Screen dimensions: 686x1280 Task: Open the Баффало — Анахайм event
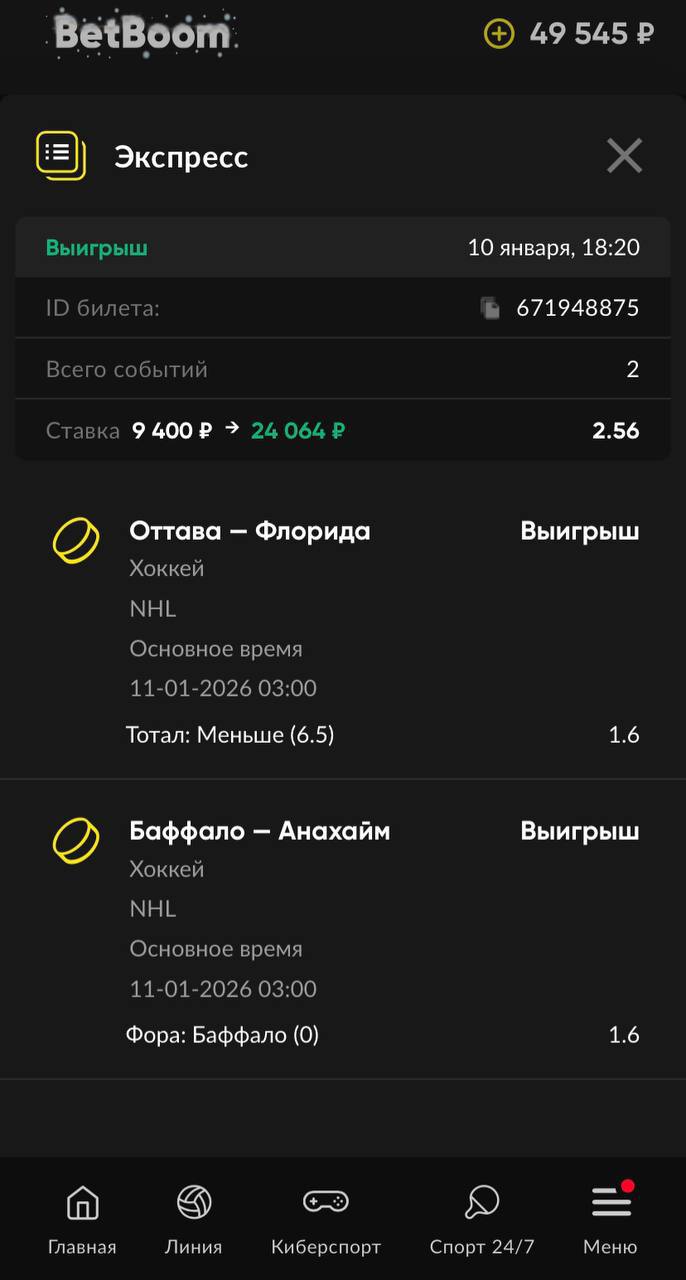(260, 831)
